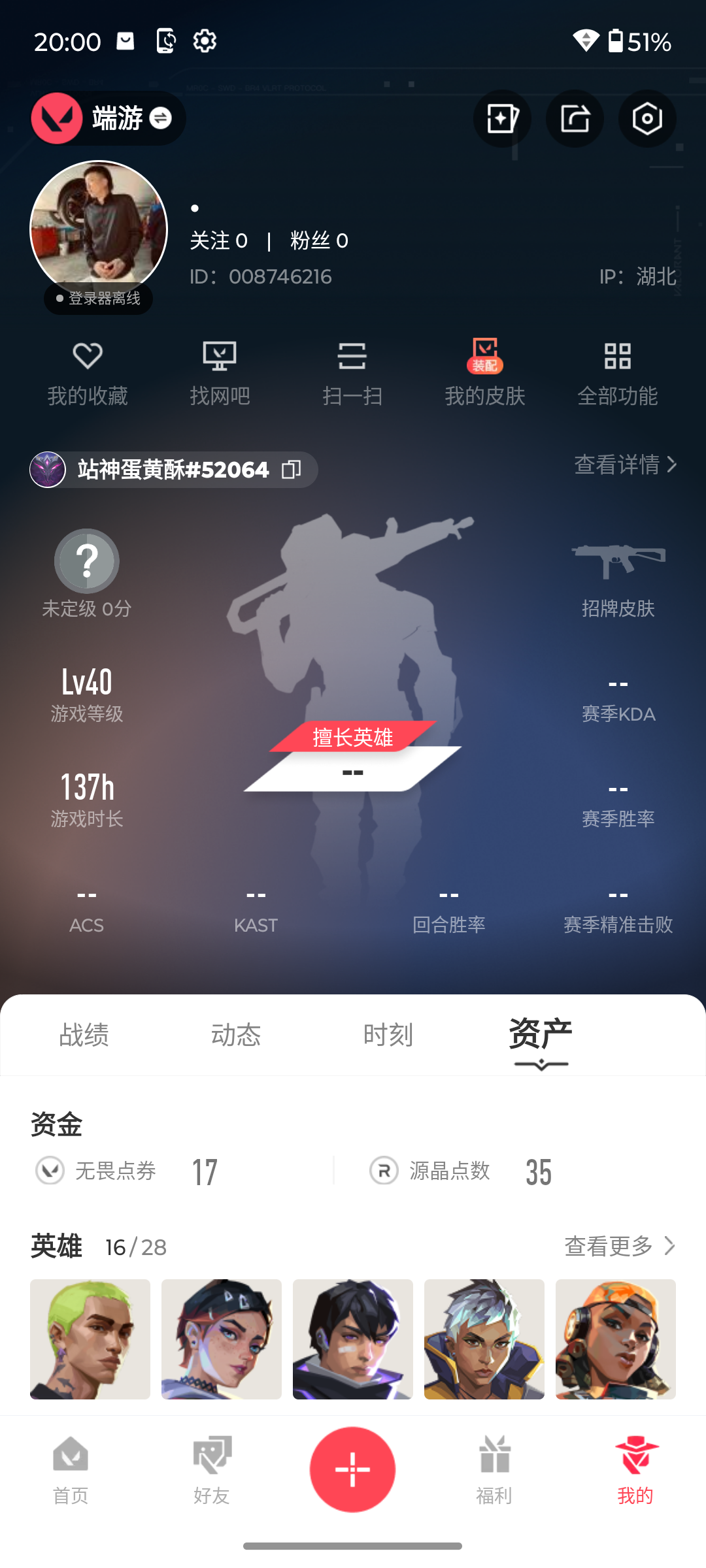Open the 好友 friends tab
Screen dimensions: 706x1568
point(212,1468)
